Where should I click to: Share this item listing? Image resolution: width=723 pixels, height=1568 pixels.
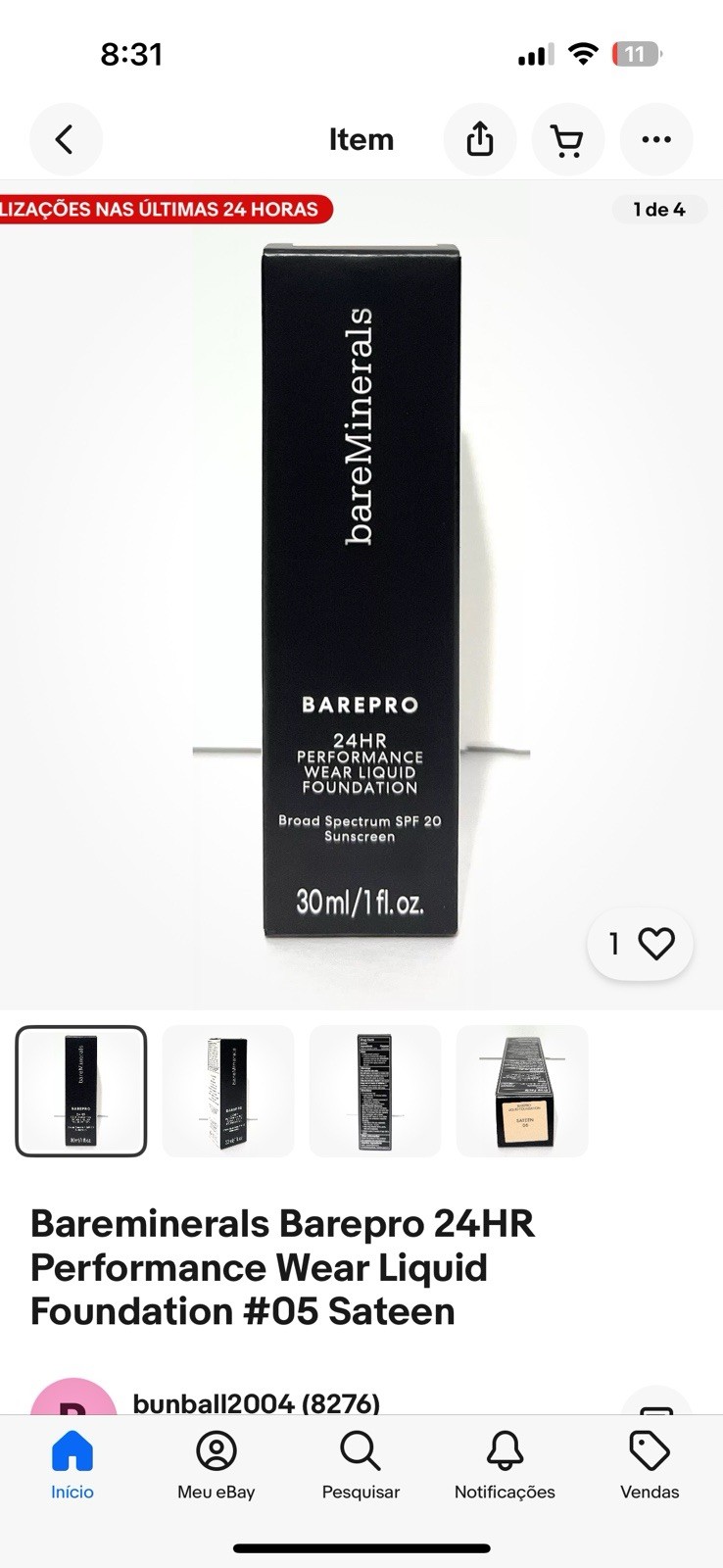(x=480, y=139)
